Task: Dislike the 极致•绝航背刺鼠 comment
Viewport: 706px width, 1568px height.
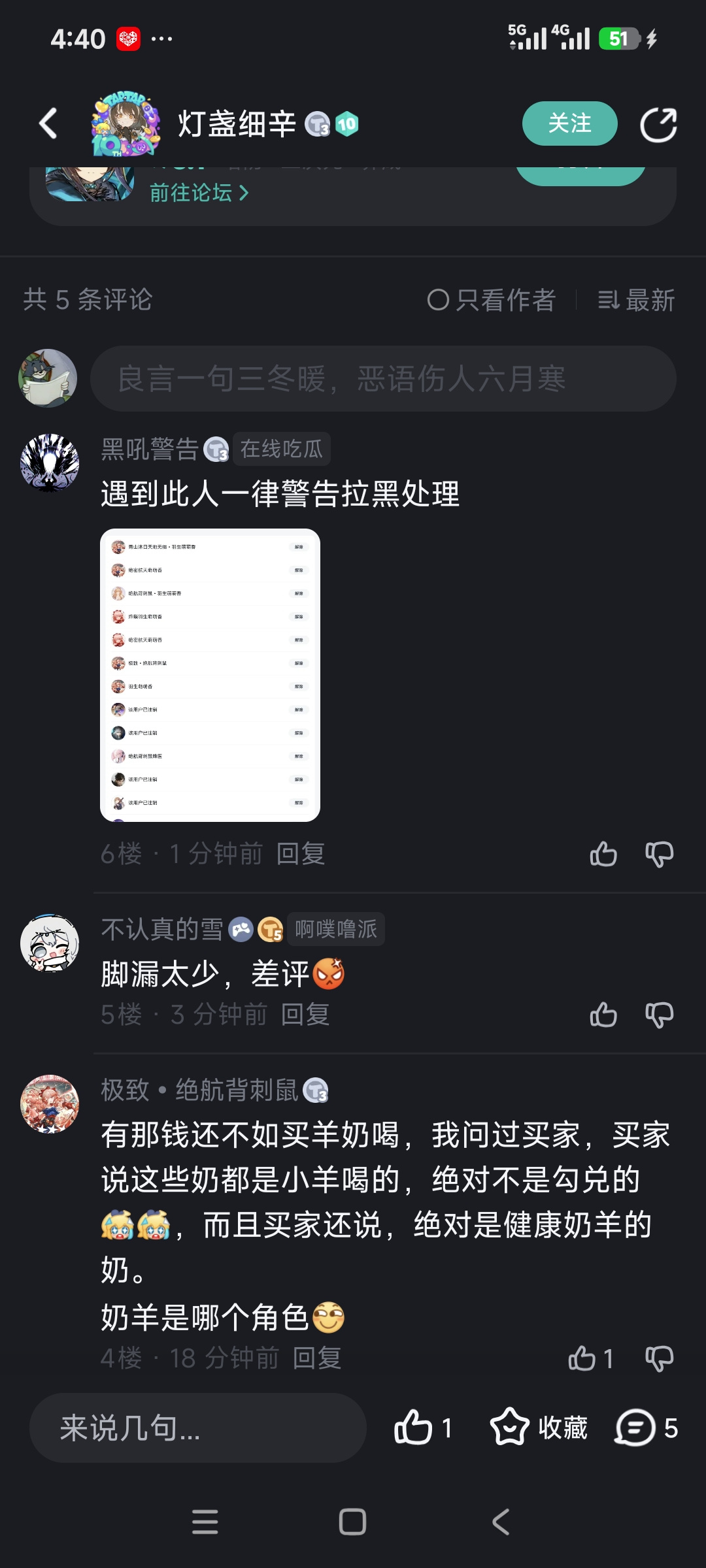Action: click(659, 1358)
